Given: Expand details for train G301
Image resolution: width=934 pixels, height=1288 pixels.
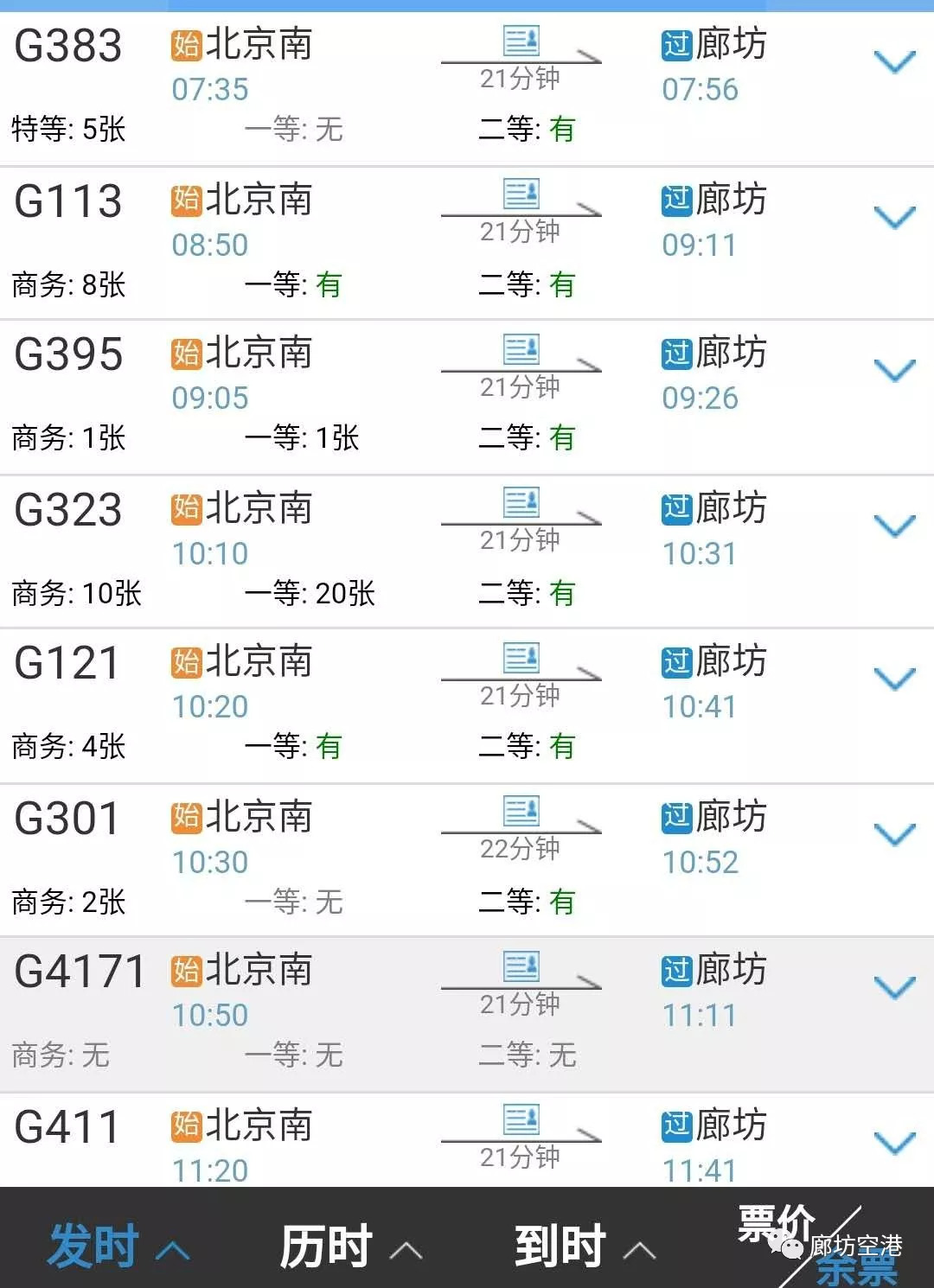Looking at the screenshot, I should (x=894, y=833).
